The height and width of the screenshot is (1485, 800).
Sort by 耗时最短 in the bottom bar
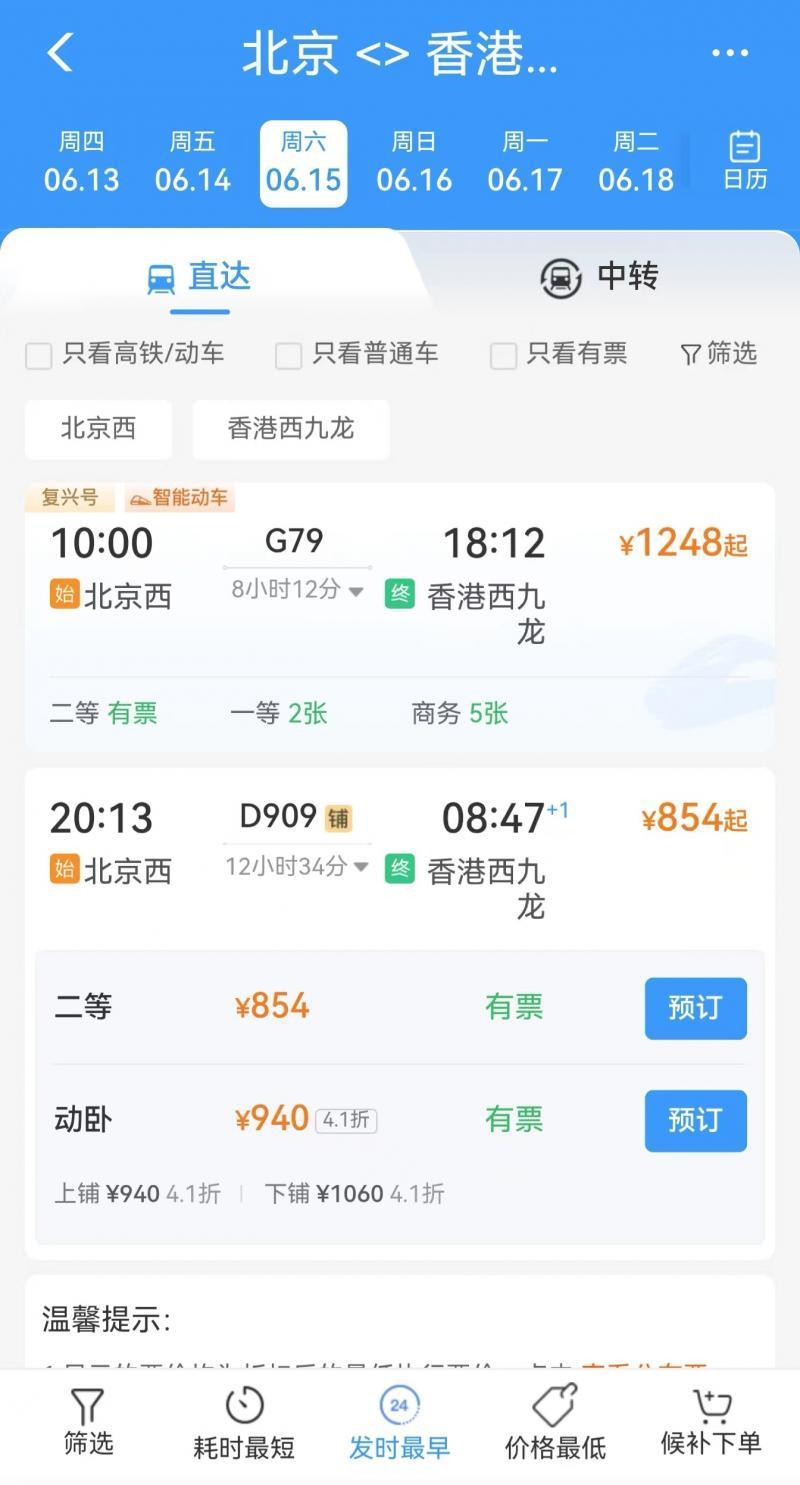pos(244,1424)
